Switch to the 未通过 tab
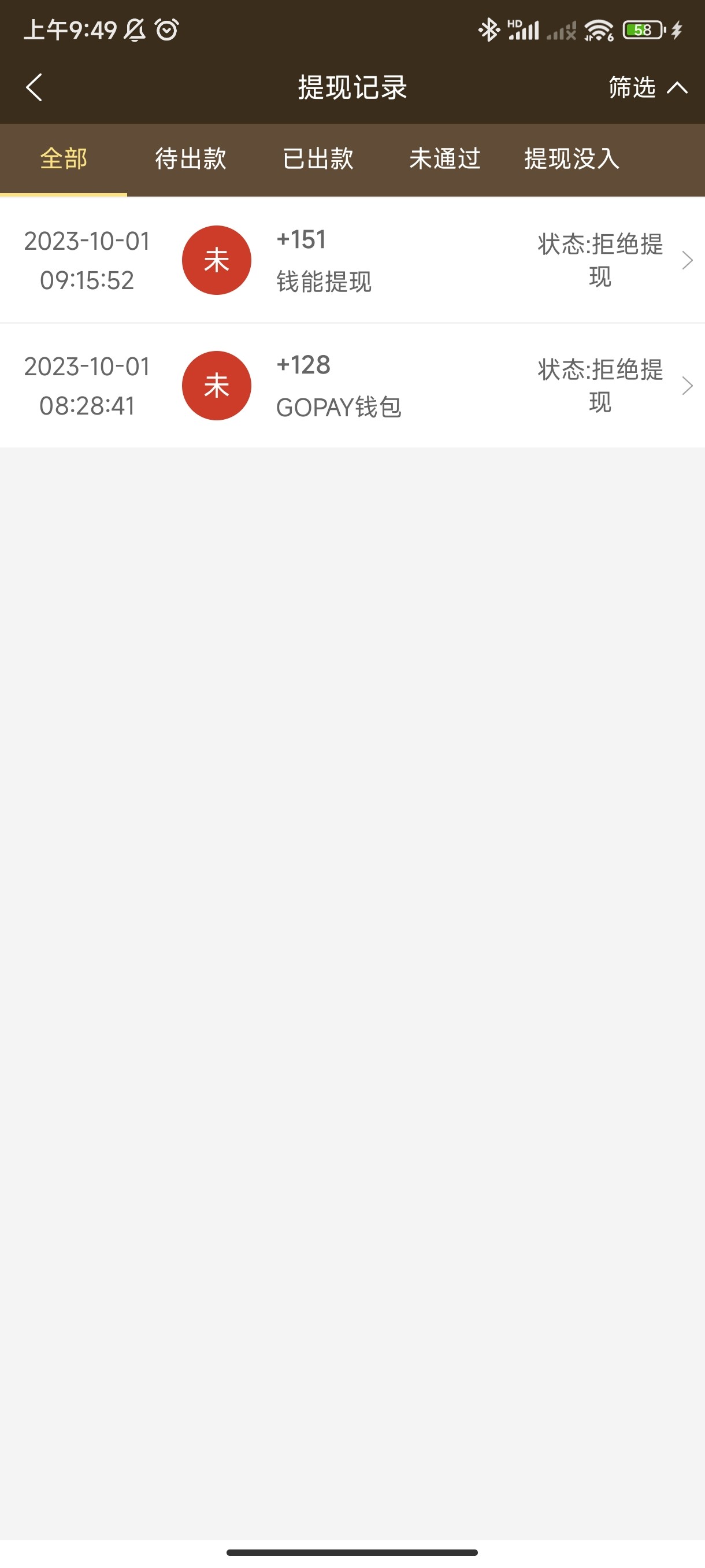Viewport: 705px width, 1568px height. point(444,159)
